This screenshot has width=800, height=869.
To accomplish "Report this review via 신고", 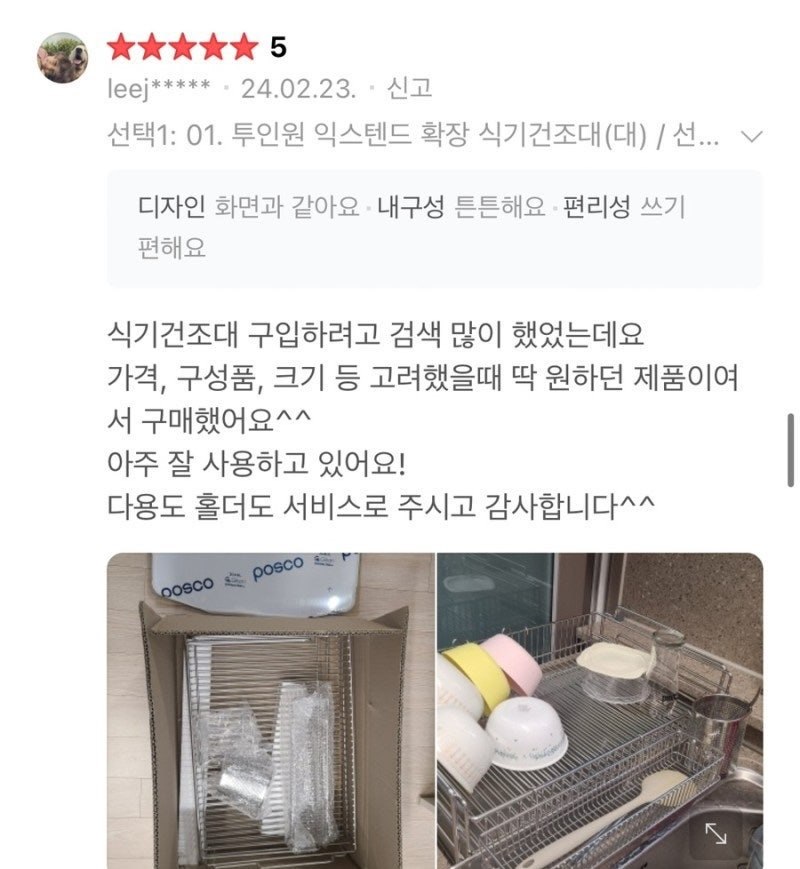I will (409, 88).
